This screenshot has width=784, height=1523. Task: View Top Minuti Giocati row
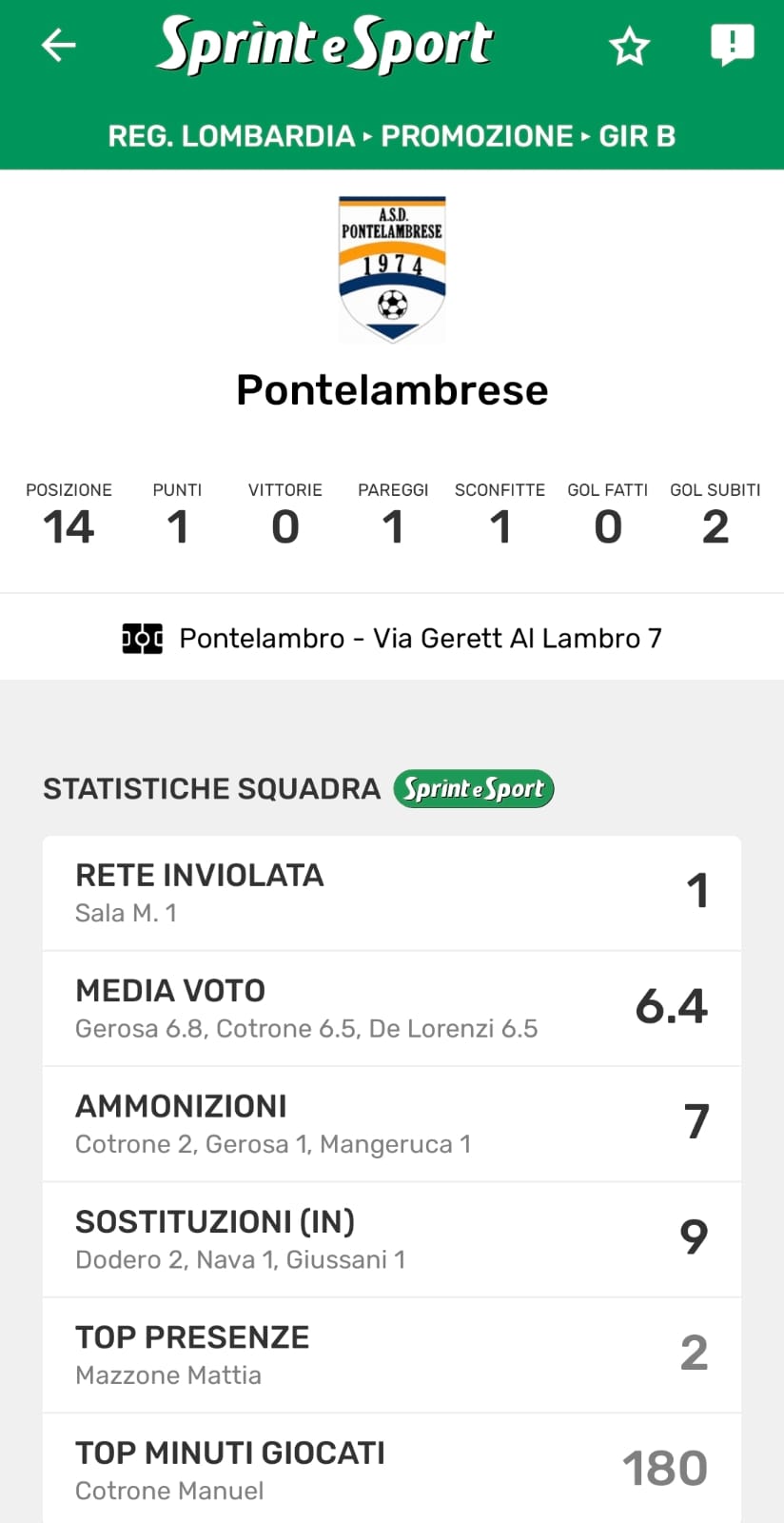coord(392,1469)
